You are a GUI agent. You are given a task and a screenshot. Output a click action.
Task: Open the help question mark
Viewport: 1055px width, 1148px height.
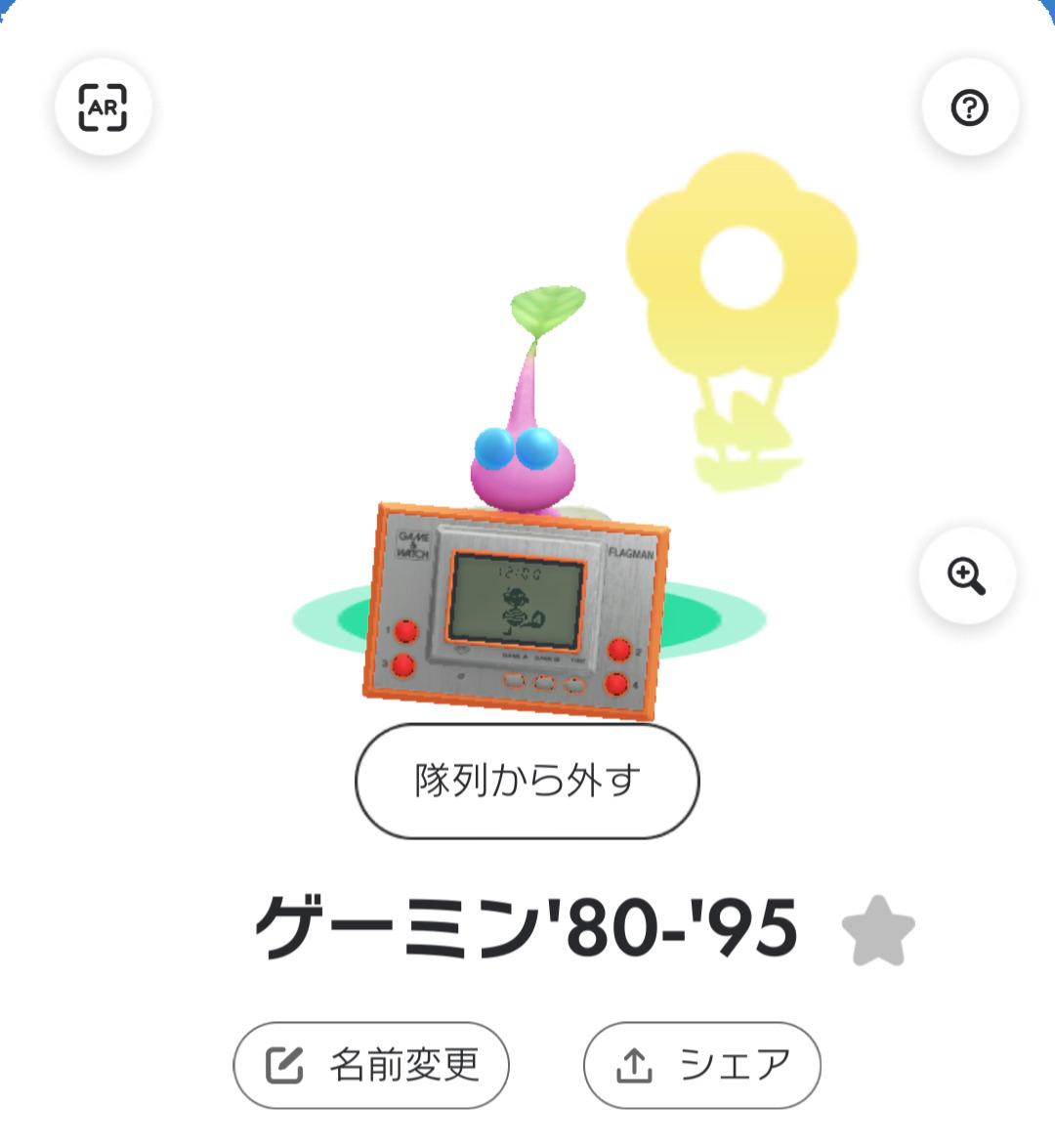[x=970, y=106]
